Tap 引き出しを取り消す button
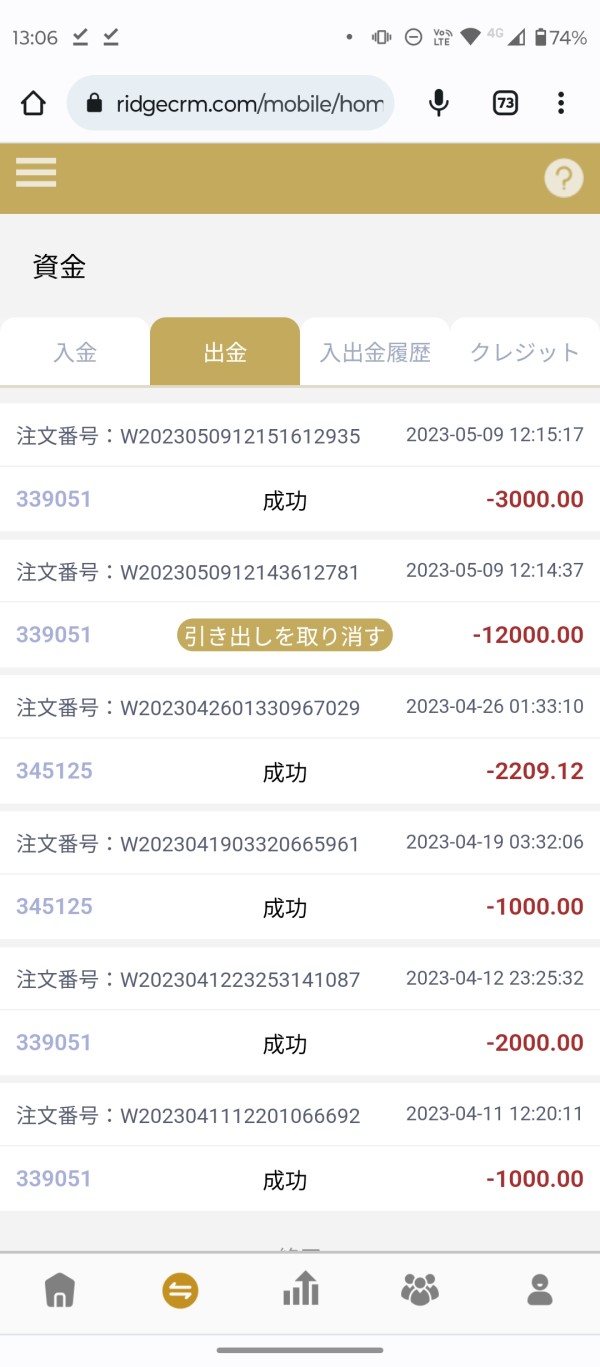The image size is (600, 1367). pyautogui.click(x=285, y=635)
